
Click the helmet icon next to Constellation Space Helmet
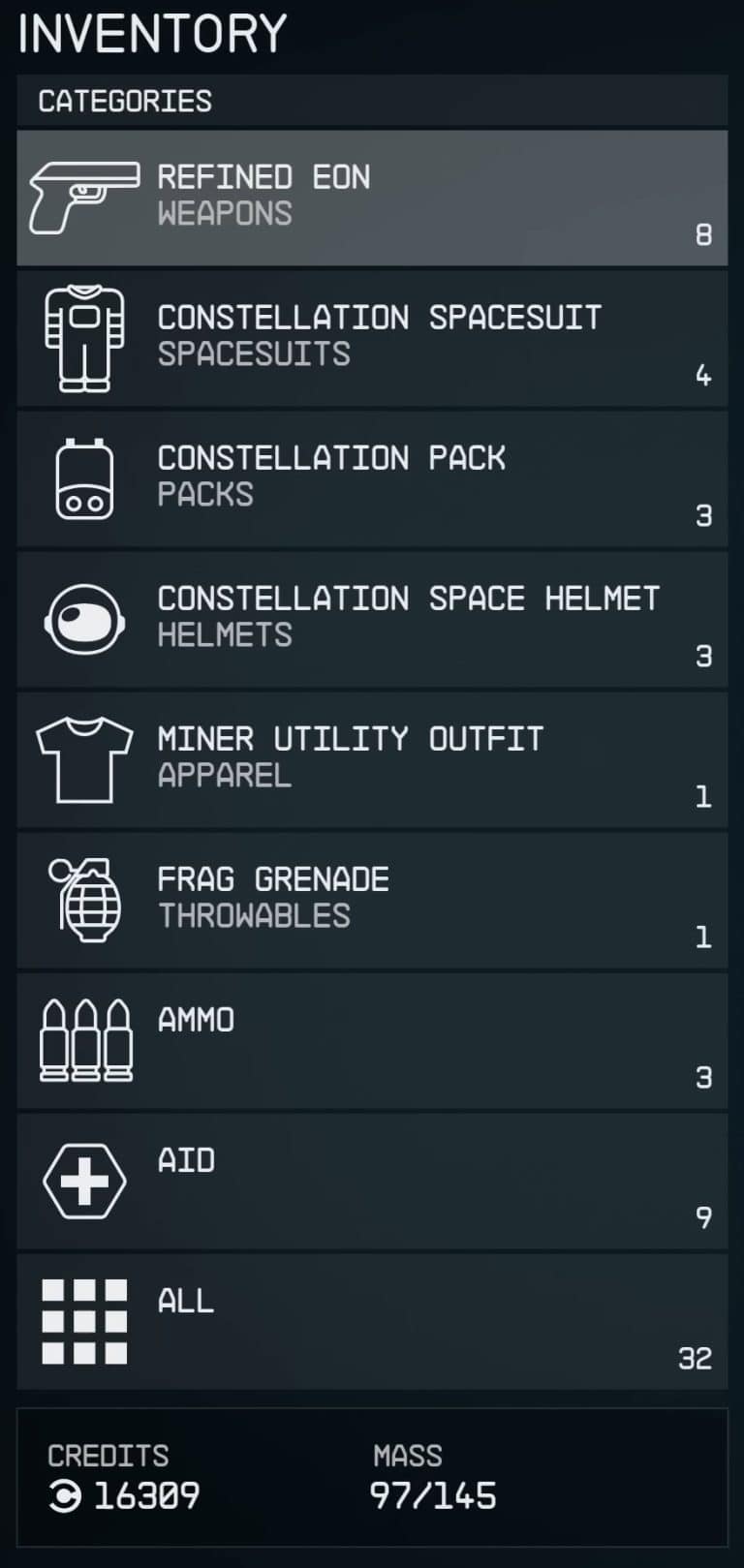point(84,617)
